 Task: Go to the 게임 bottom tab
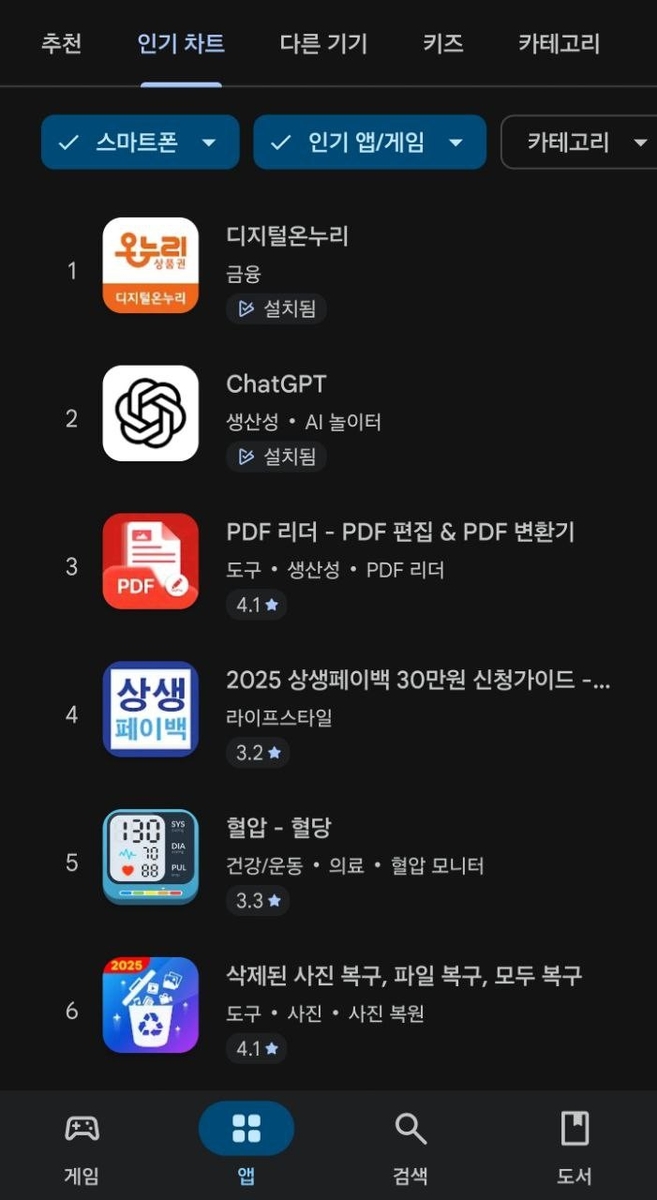82,1146
